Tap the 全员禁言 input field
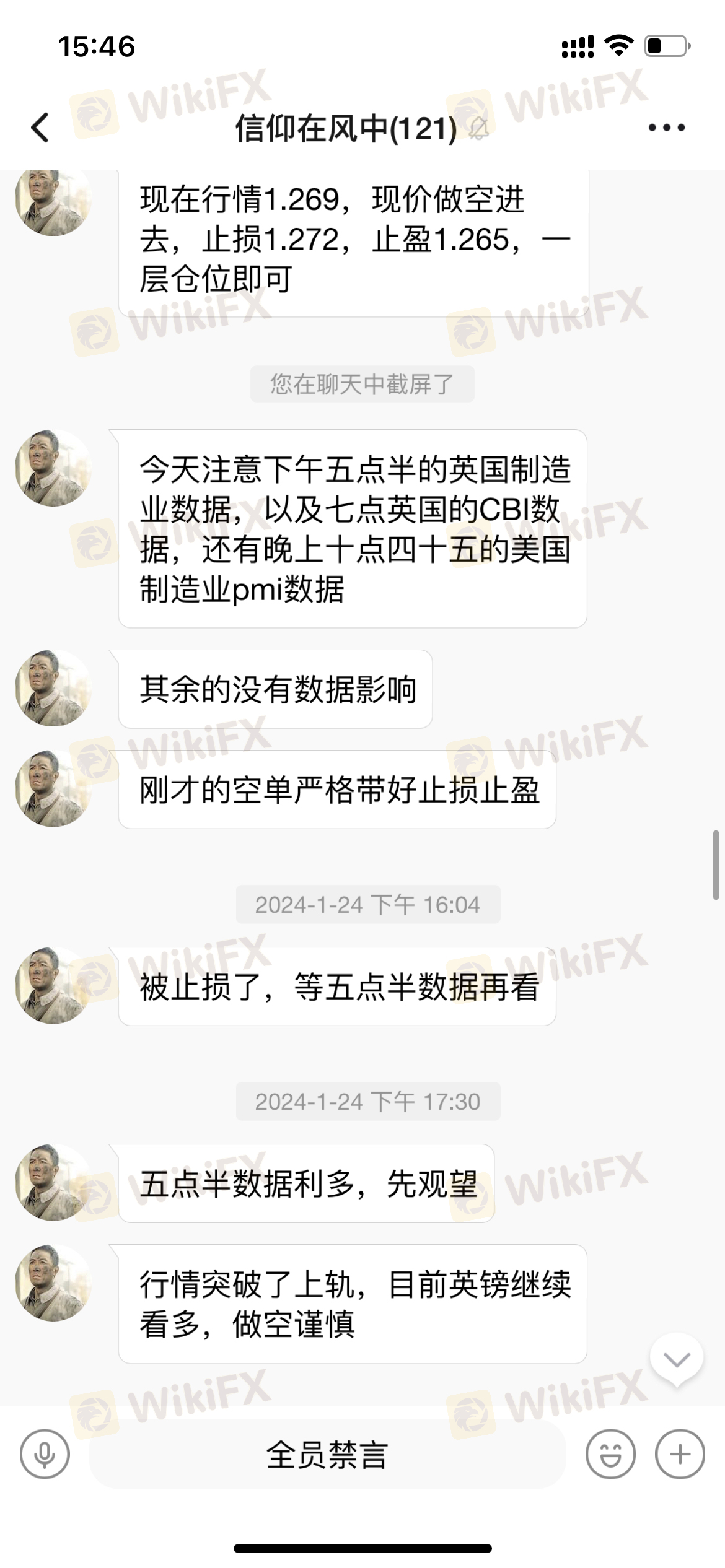 pos(327,1454)
